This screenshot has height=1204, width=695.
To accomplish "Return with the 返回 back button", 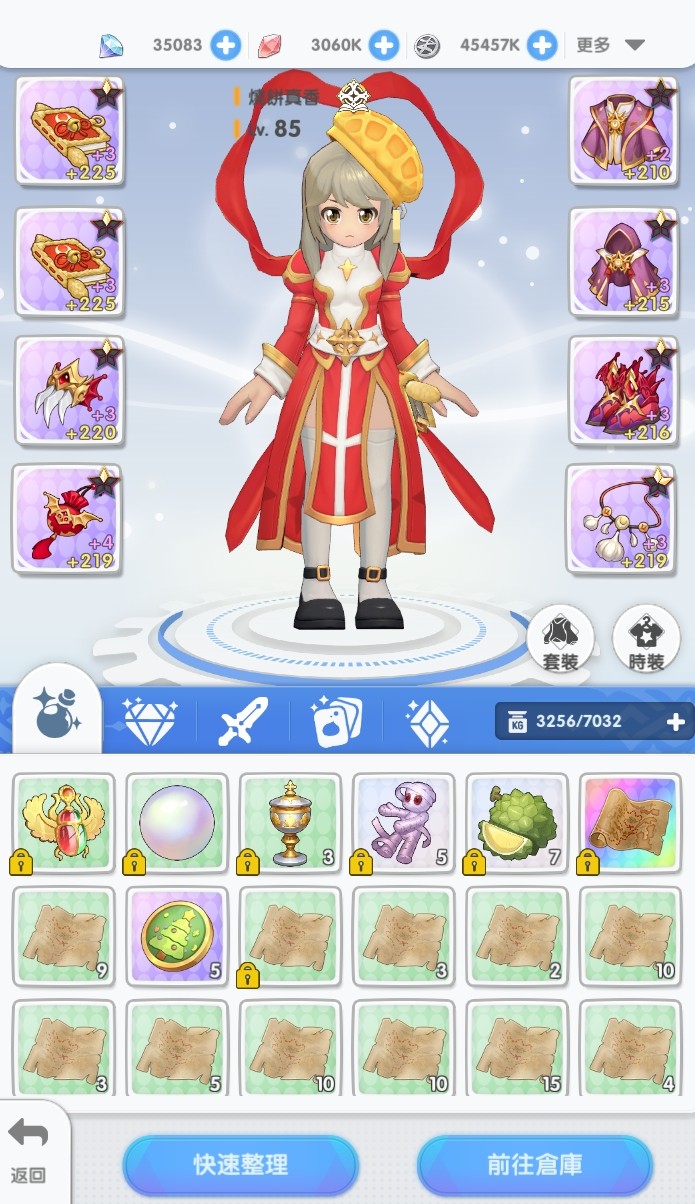I will click(x=29, y=1150).
